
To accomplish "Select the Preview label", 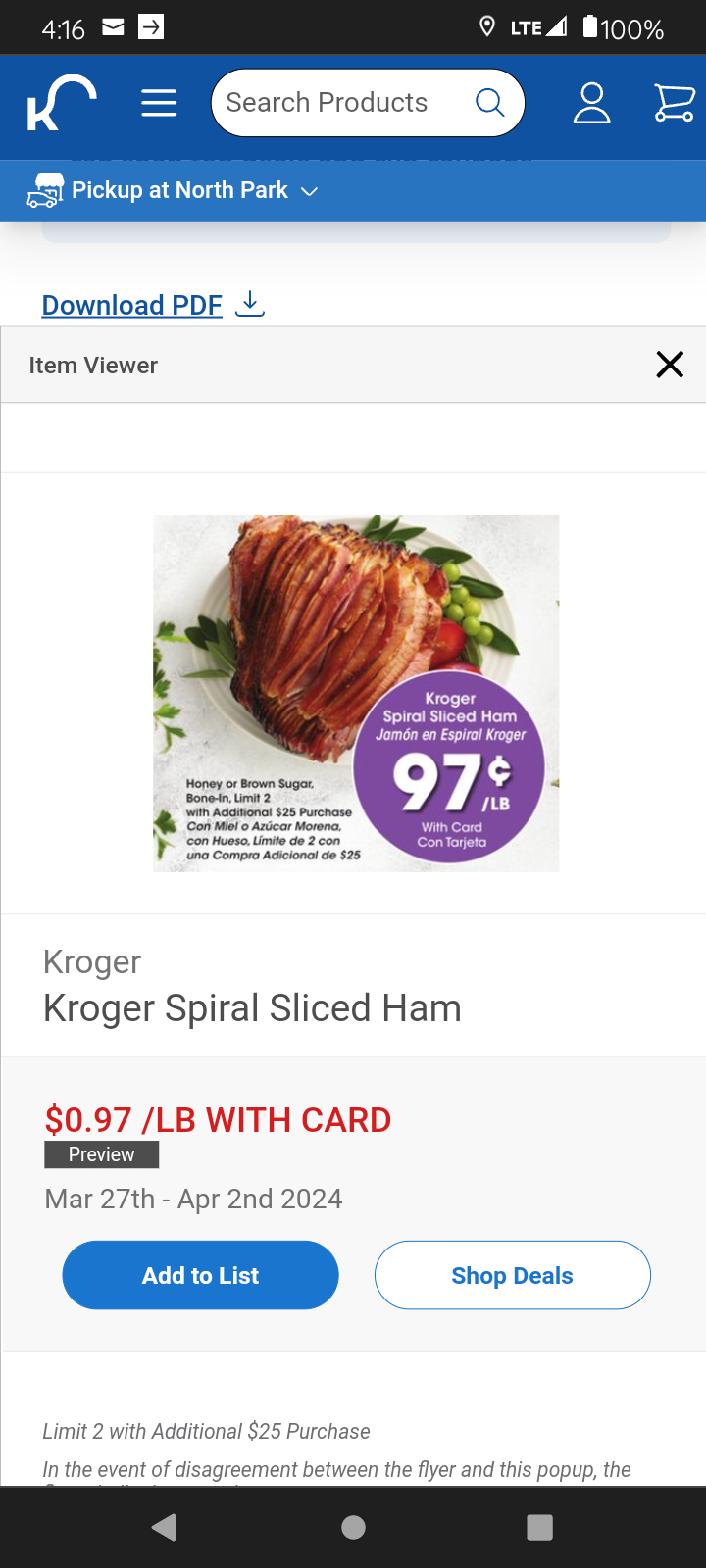I will (101, 1154).
